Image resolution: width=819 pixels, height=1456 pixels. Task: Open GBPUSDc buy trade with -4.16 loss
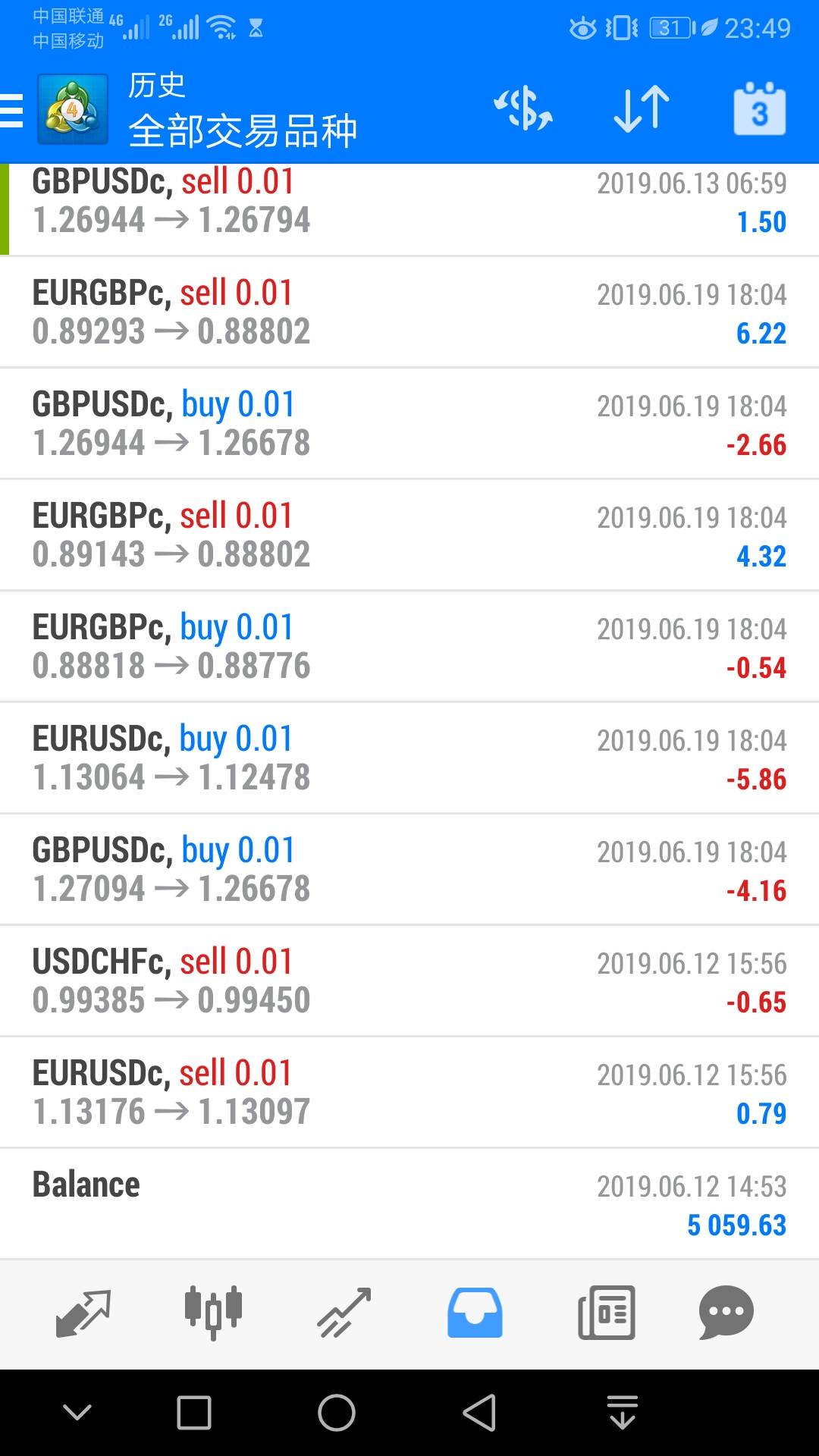(409, 869)
